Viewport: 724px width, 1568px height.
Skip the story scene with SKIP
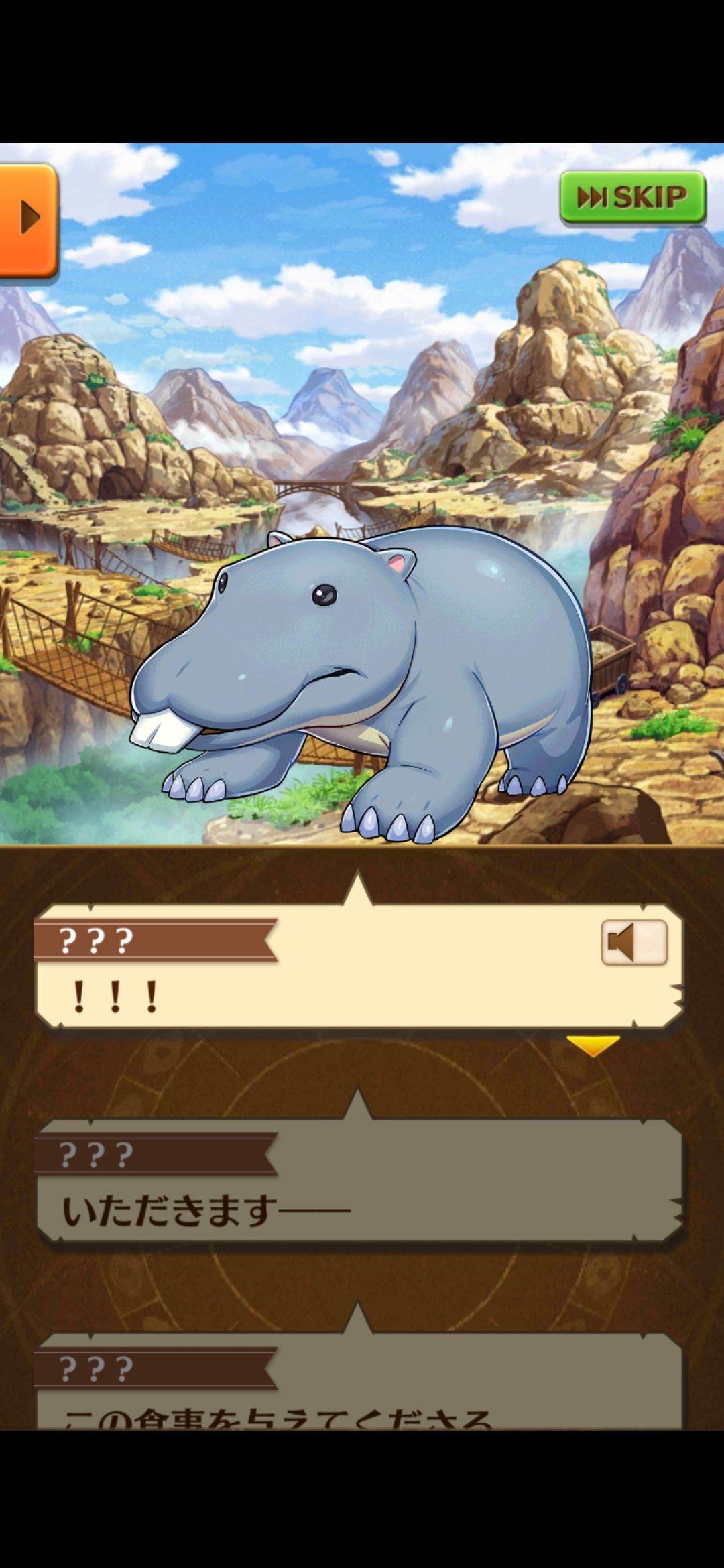tap(633, 197)
